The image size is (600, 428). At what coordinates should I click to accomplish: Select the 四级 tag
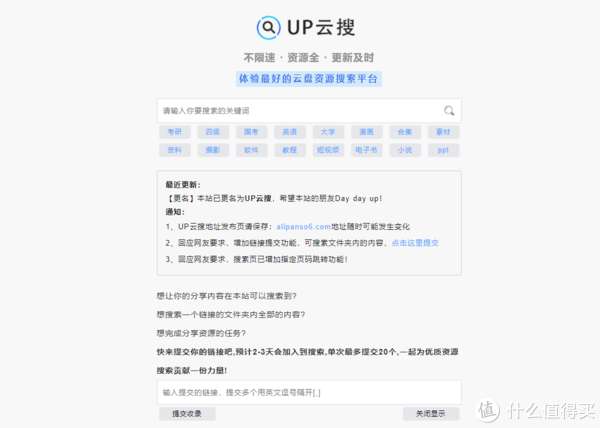(213, 131)
